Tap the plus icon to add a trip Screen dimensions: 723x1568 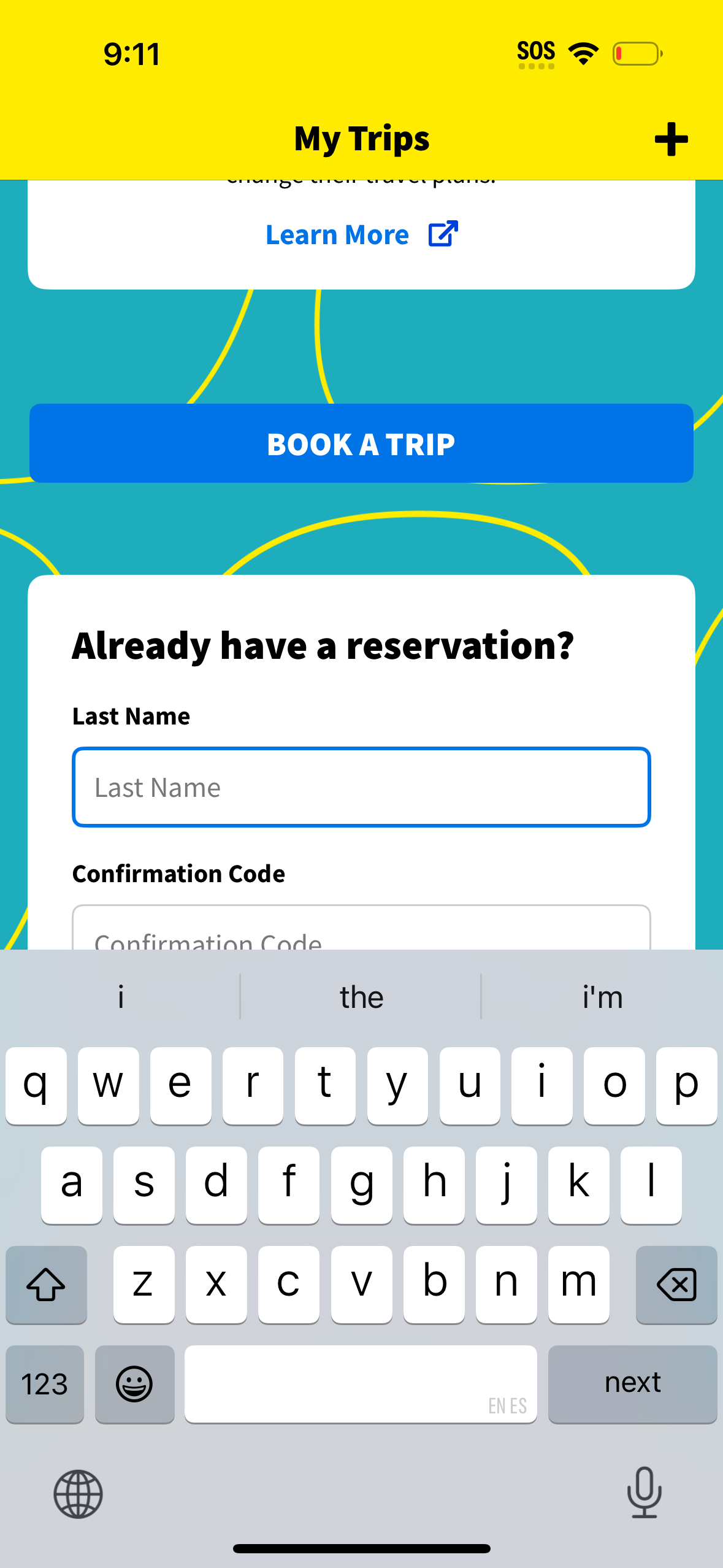[x=670, y=138]
